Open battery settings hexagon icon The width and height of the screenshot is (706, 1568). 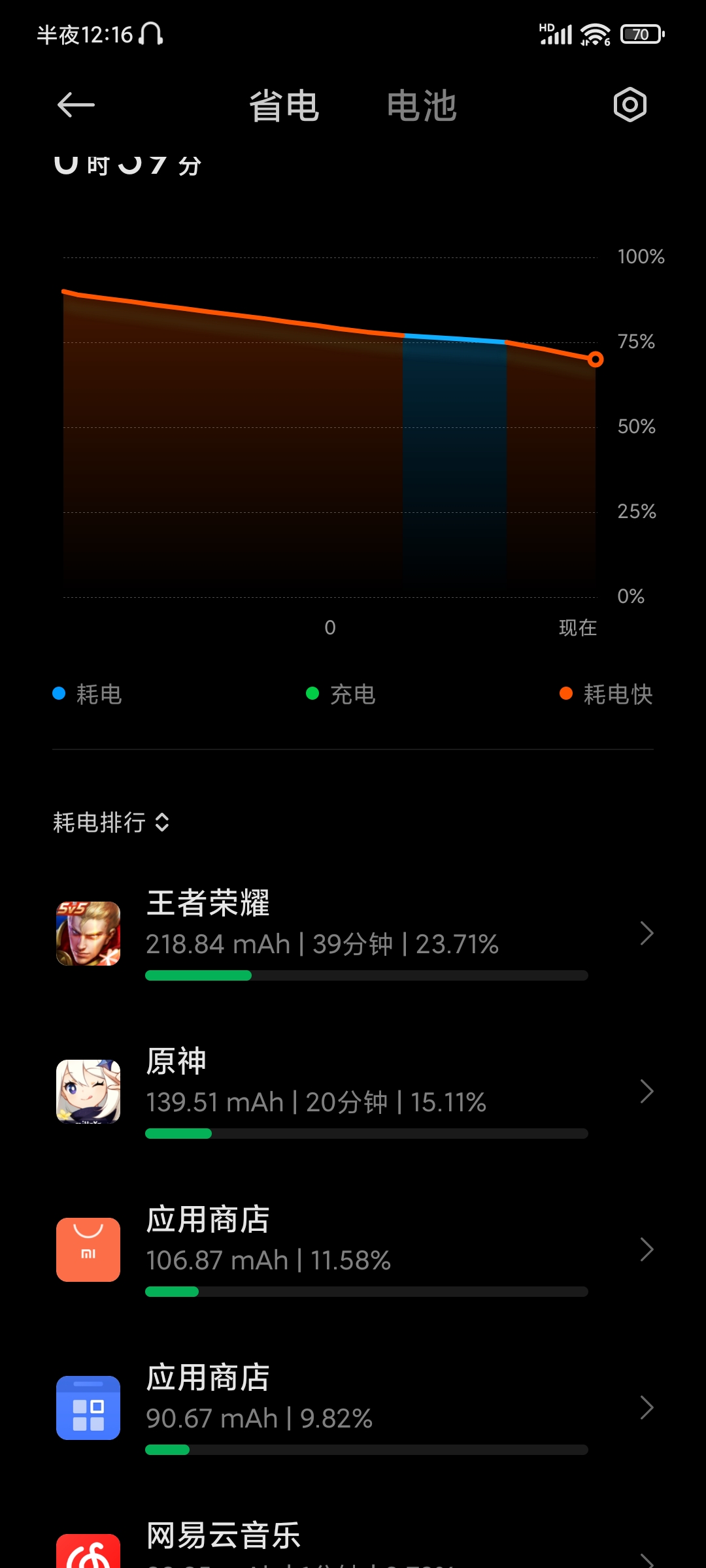(x=630, y=105)
